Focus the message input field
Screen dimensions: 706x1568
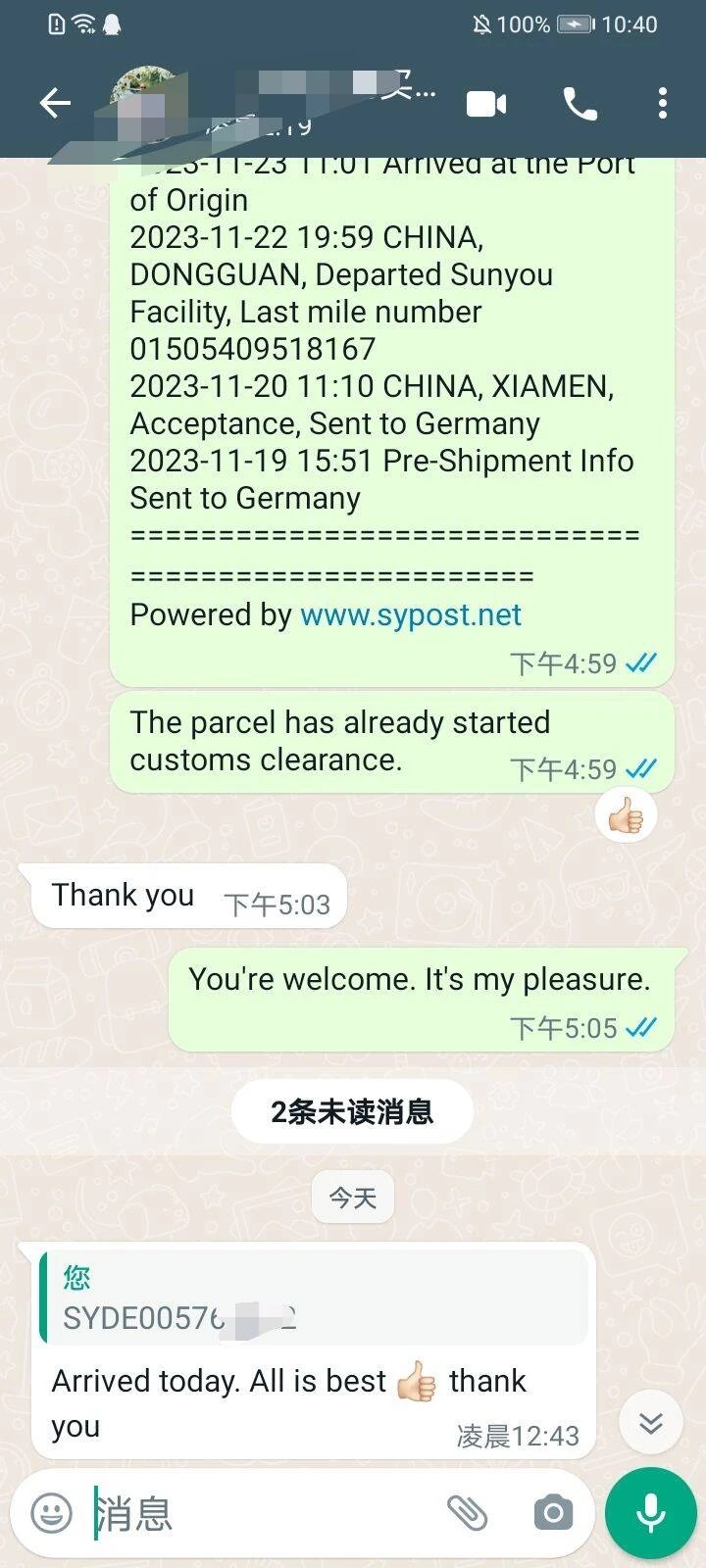[x=265, y=1513]
